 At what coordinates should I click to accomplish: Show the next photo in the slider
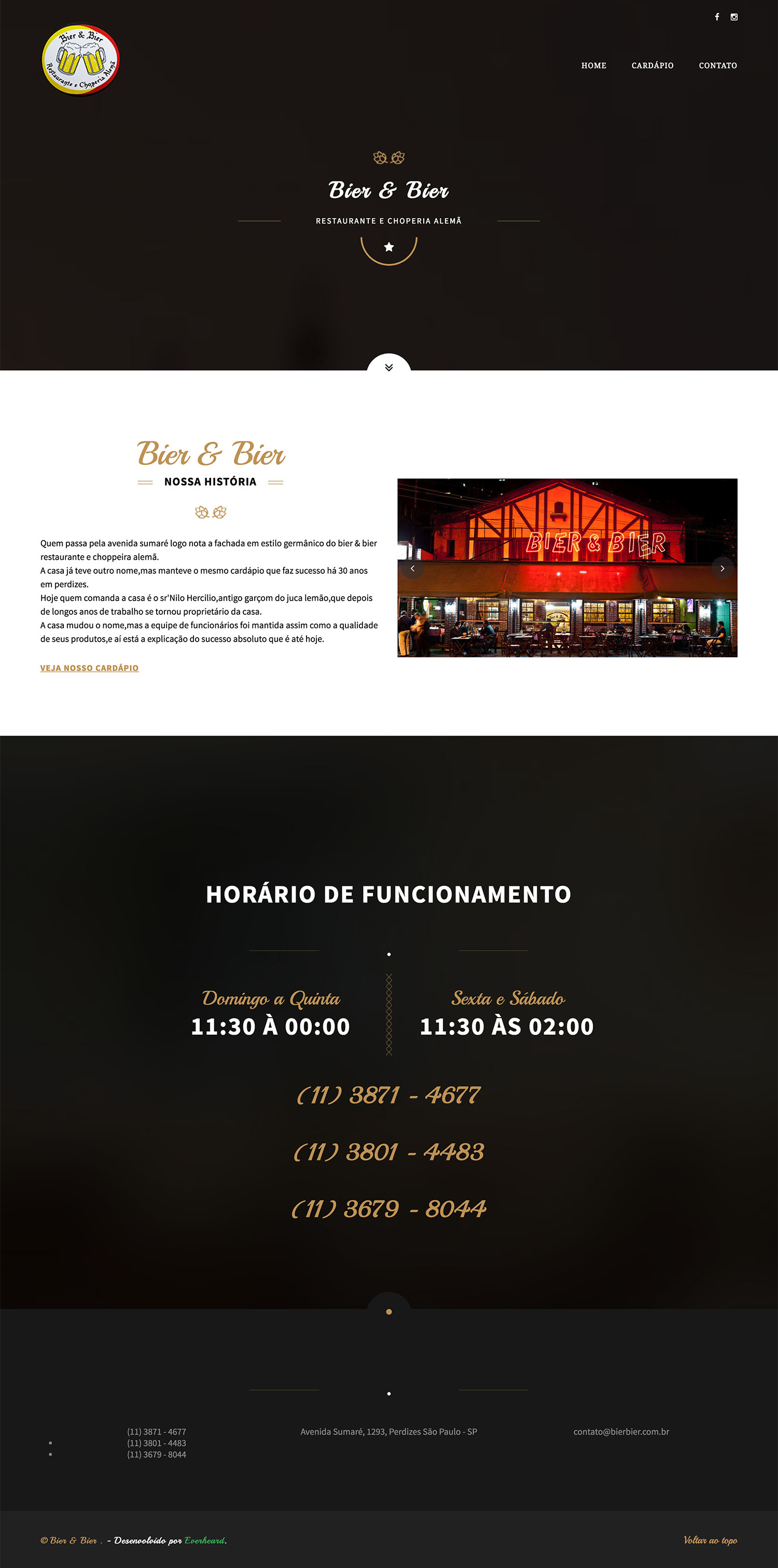(x=722, y=568)
